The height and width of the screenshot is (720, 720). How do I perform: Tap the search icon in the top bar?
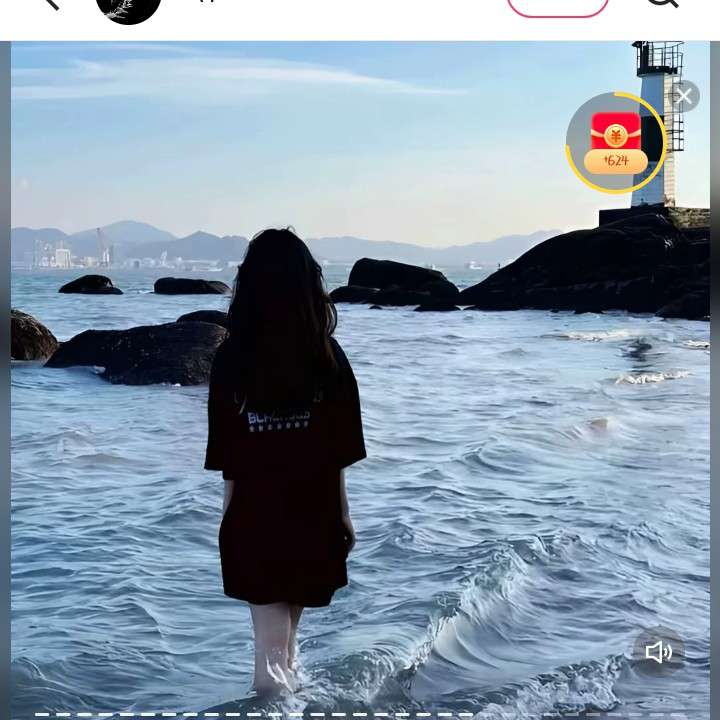pyautogui.click(x=661, y=4)
